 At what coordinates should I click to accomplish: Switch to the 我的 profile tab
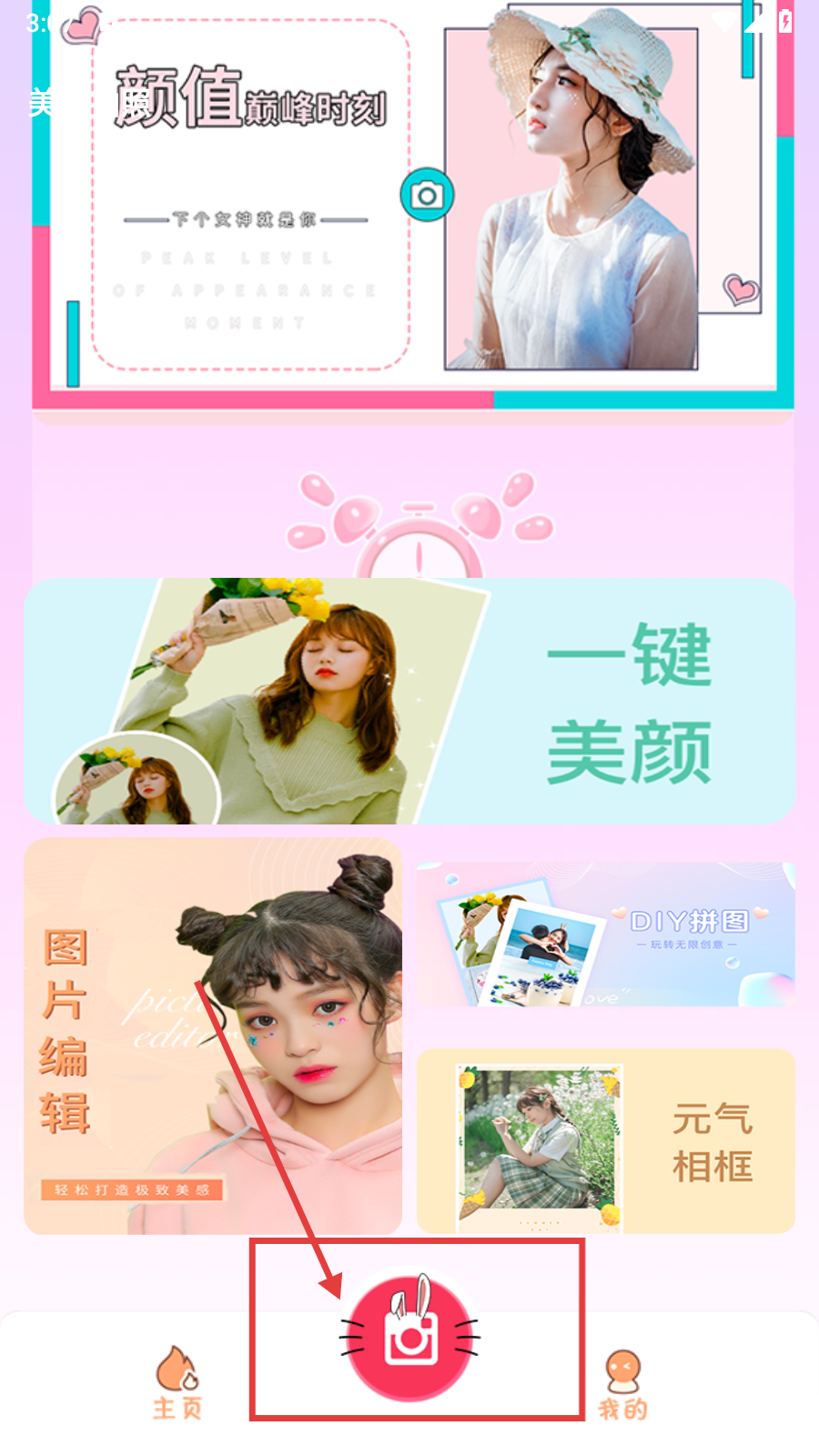tap(623, 1385)
